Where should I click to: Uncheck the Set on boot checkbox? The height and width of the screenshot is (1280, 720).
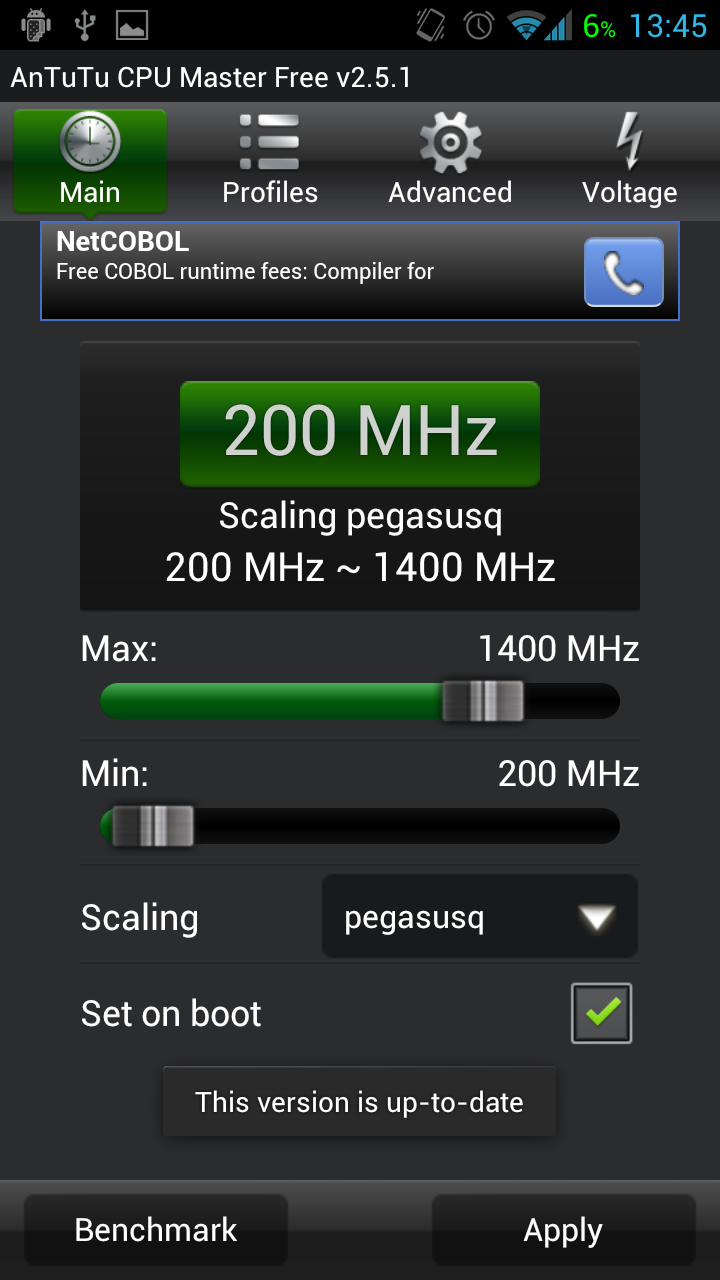[601, 1013]
